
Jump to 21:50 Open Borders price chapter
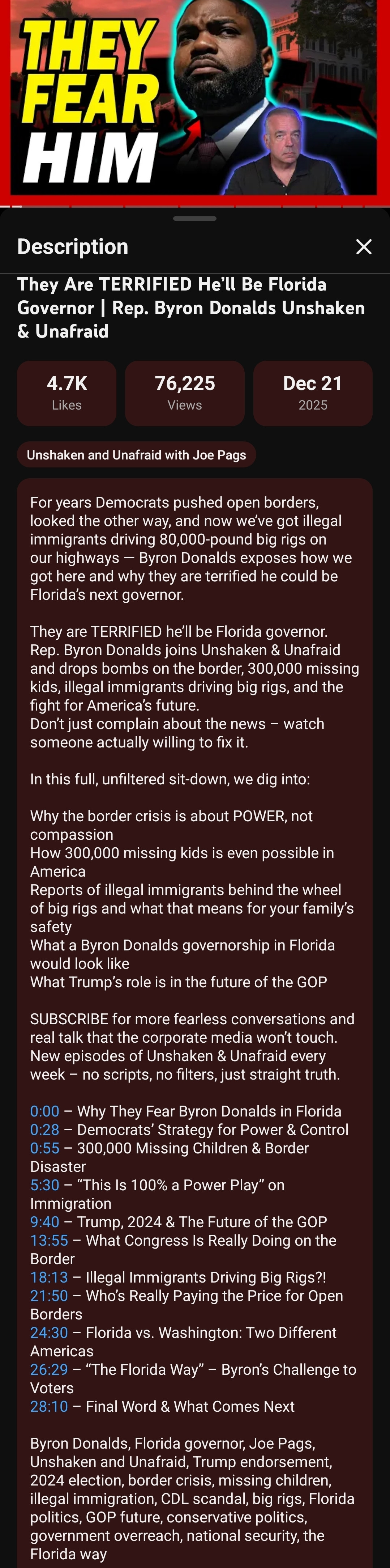pos(49,1295)
